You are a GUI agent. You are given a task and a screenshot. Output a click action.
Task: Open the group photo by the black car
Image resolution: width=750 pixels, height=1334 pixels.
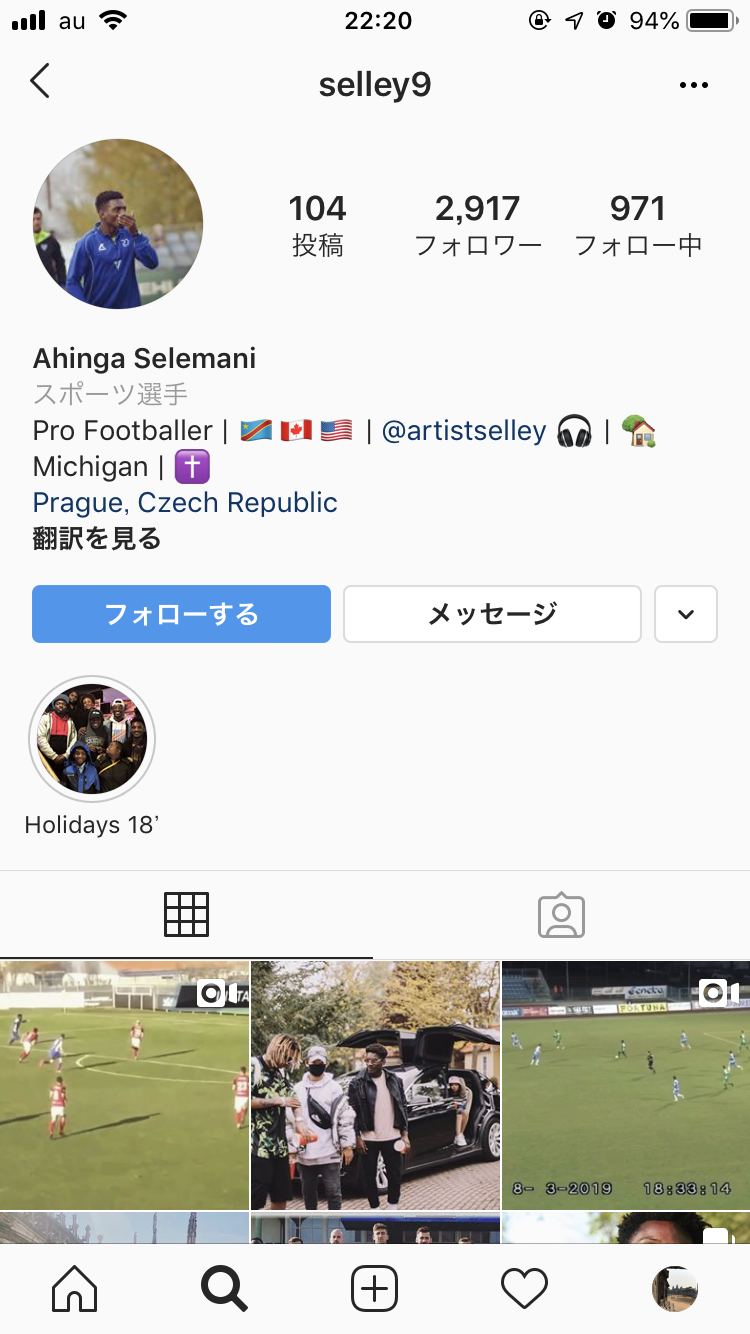(x=375, y=1084)
